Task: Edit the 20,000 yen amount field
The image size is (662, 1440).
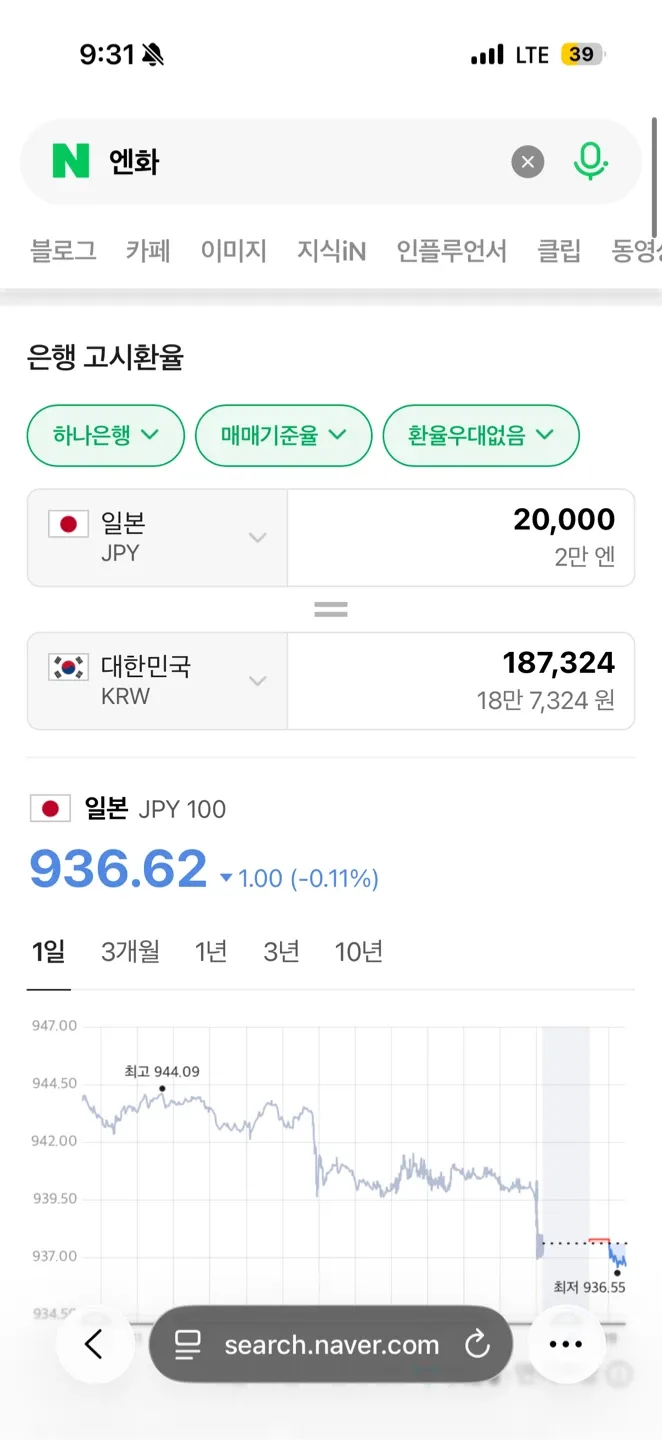Action: click(x=460, y=538)
